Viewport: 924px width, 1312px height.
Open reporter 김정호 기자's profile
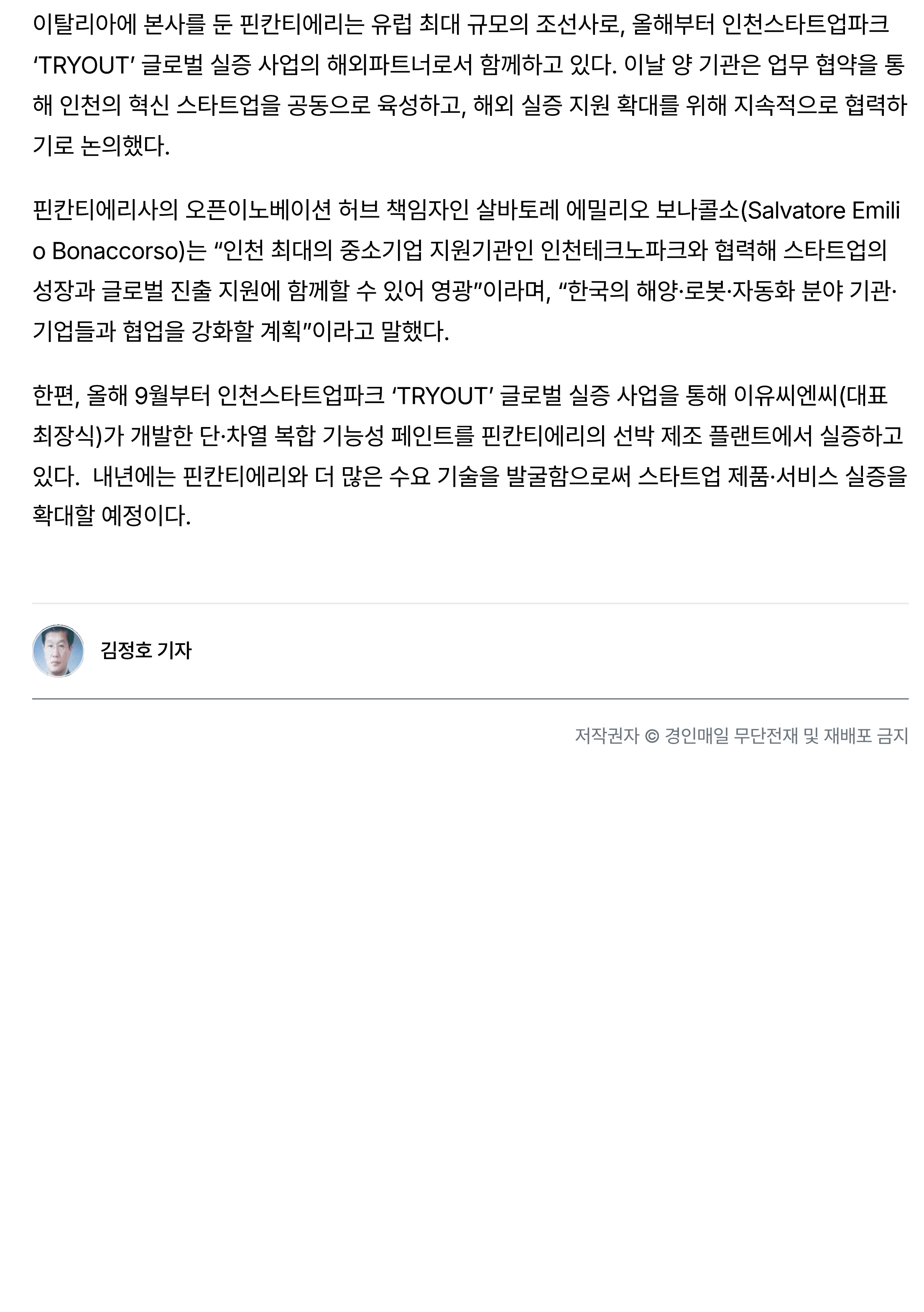tap(145, 650)
